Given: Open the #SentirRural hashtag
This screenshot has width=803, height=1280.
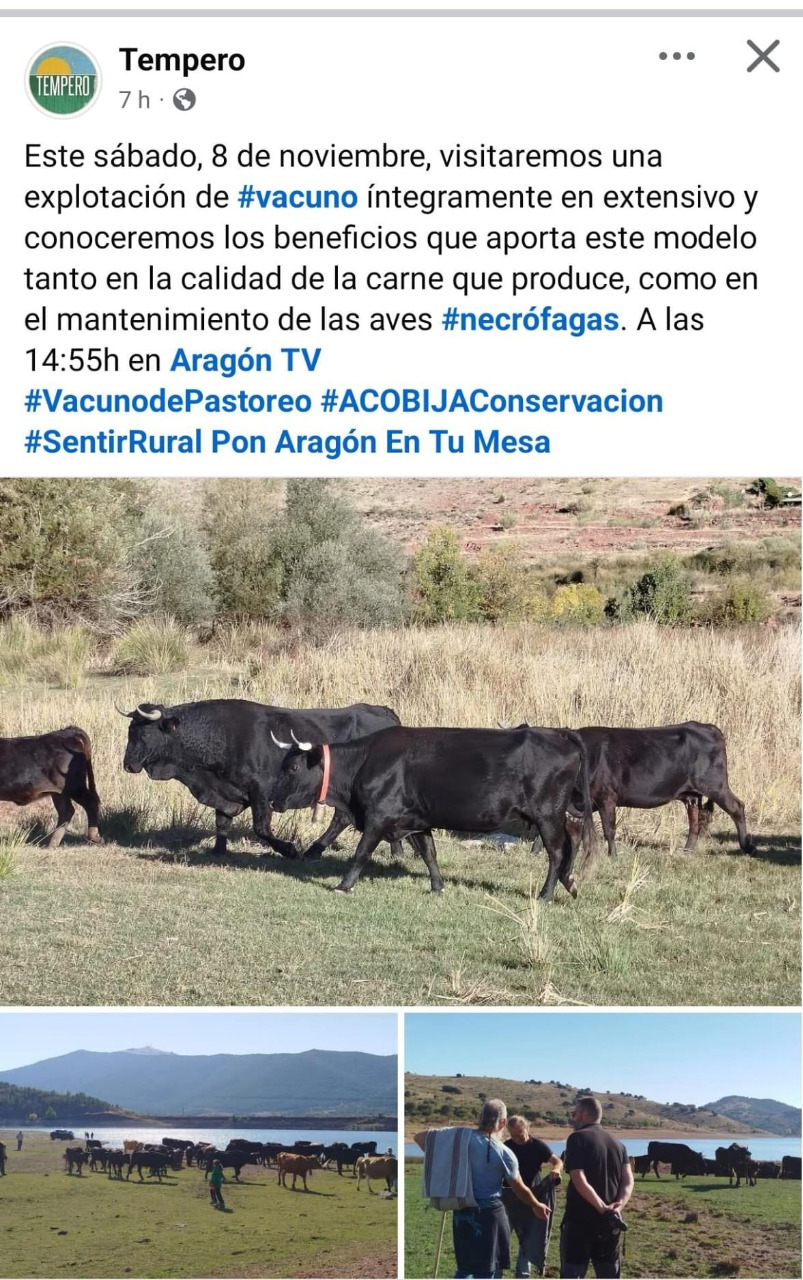Looking at the screenshot, I should (x=113, y=442).
